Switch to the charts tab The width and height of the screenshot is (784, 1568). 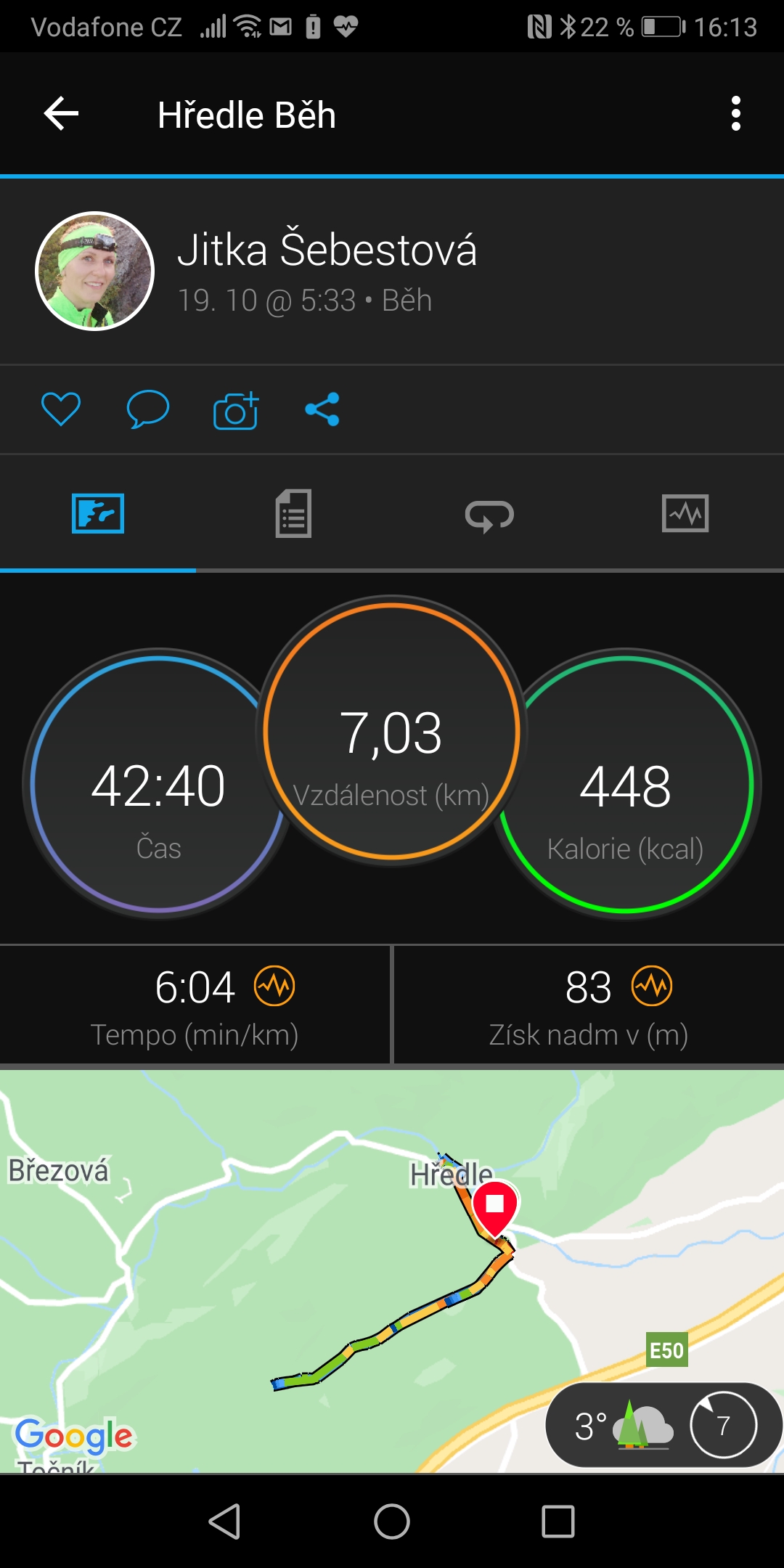pyautogui.click(x=685, y=514)
